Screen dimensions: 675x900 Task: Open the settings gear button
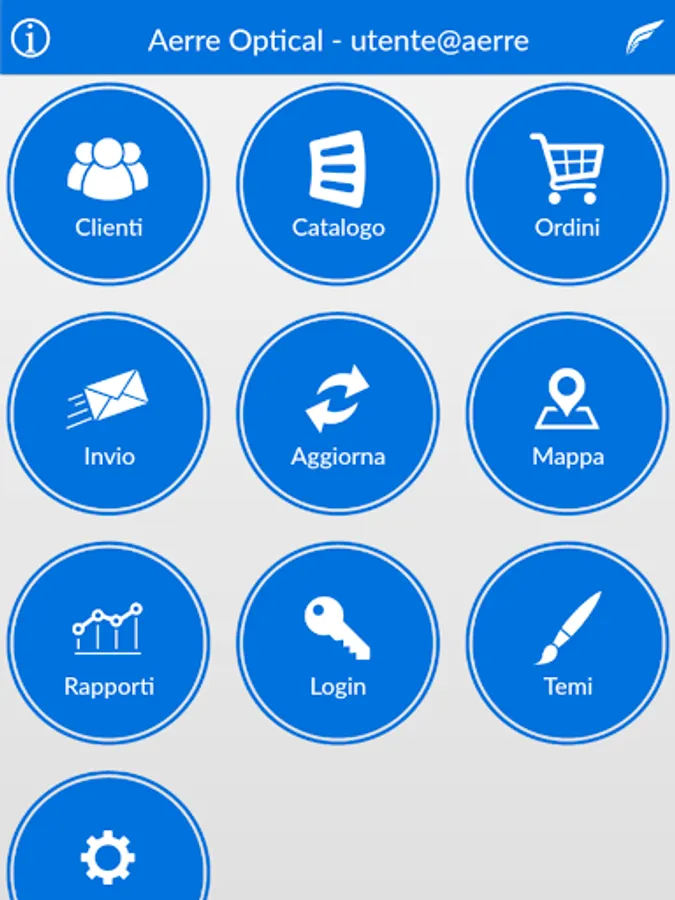[109, 850]
